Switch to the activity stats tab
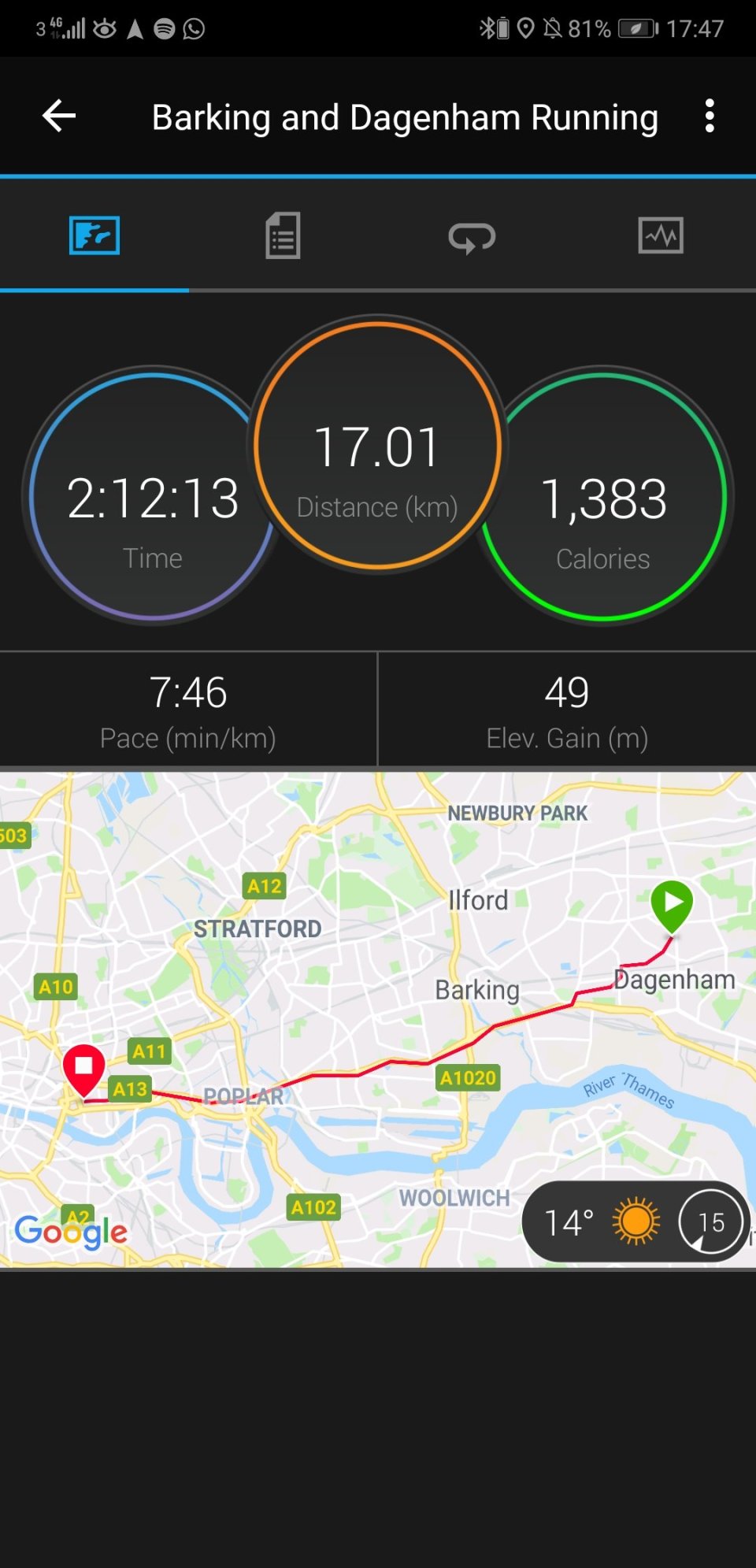 pyautogui.click(x=283, y=235)
